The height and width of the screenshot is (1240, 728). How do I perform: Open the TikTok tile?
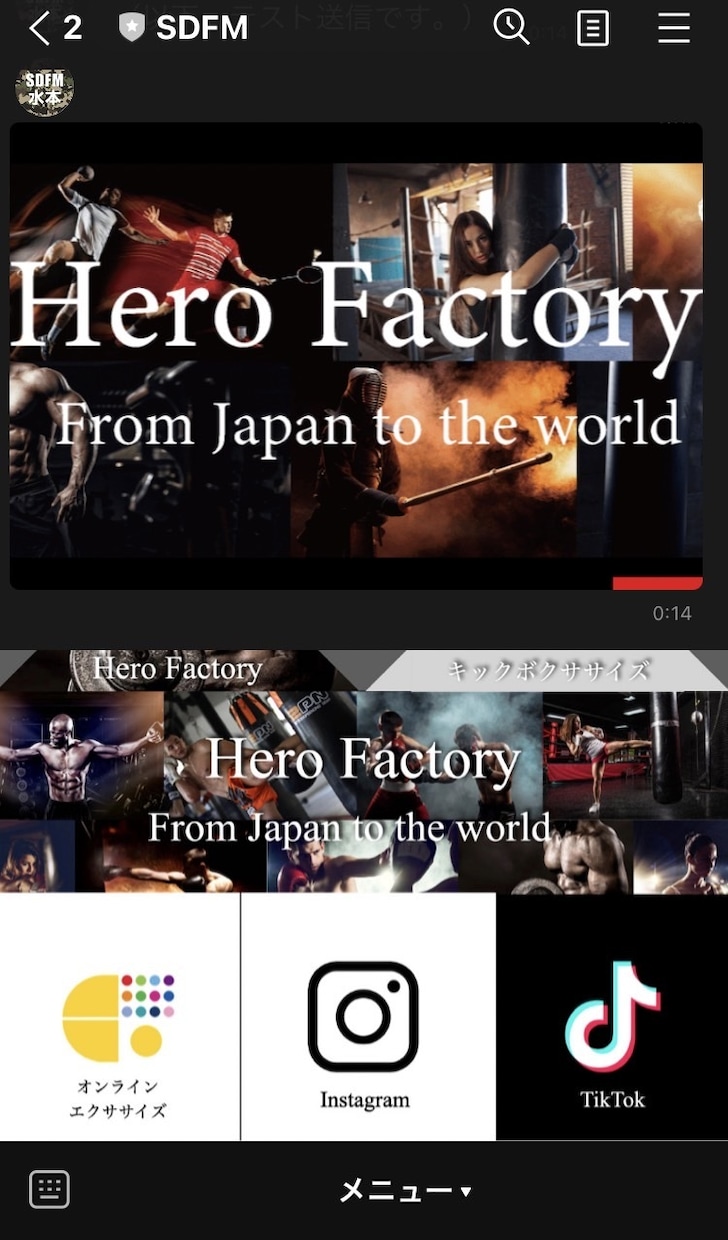(x=612, y=1017)
